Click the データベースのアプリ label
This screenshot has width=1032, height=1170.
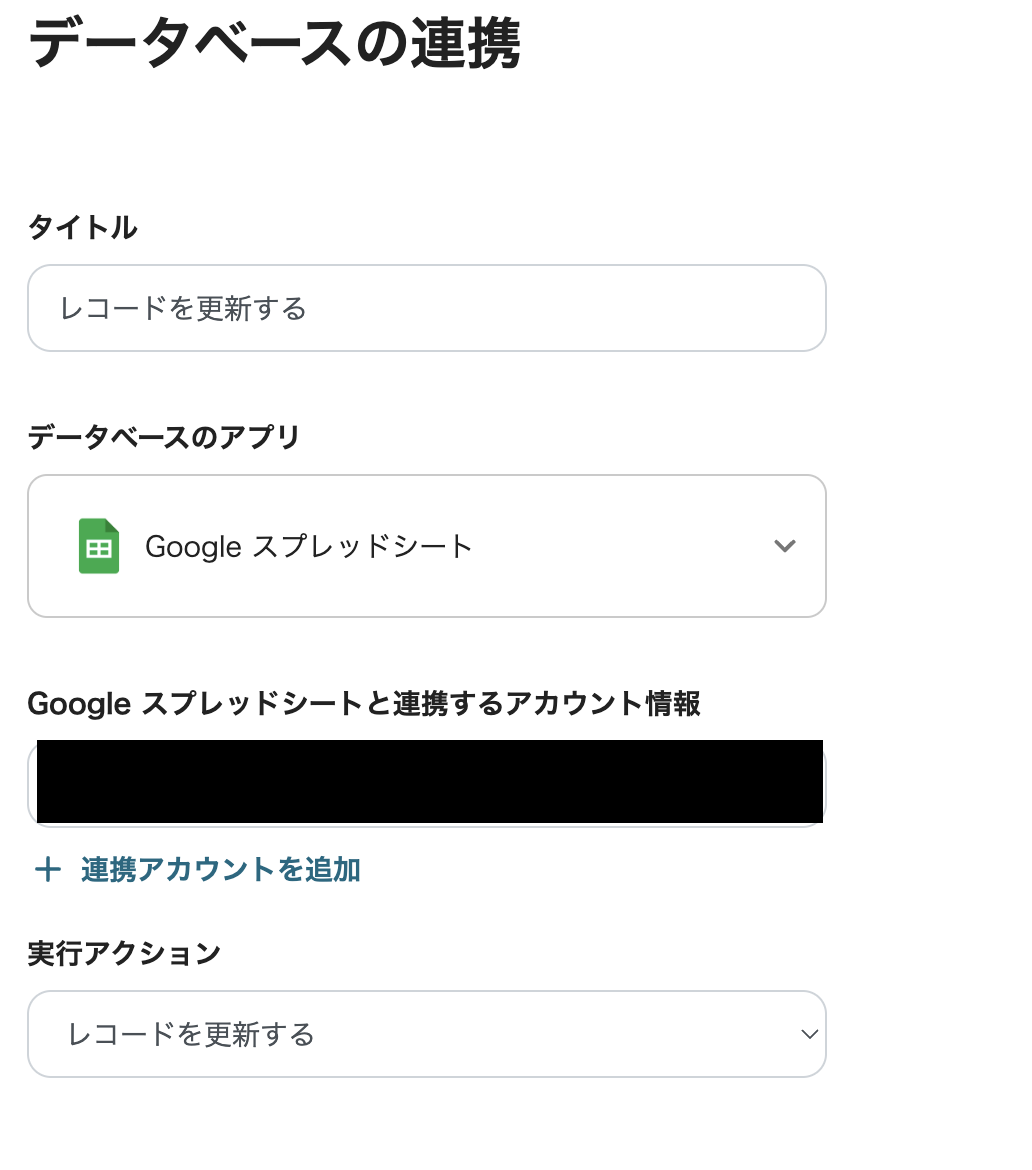(163, 437)
